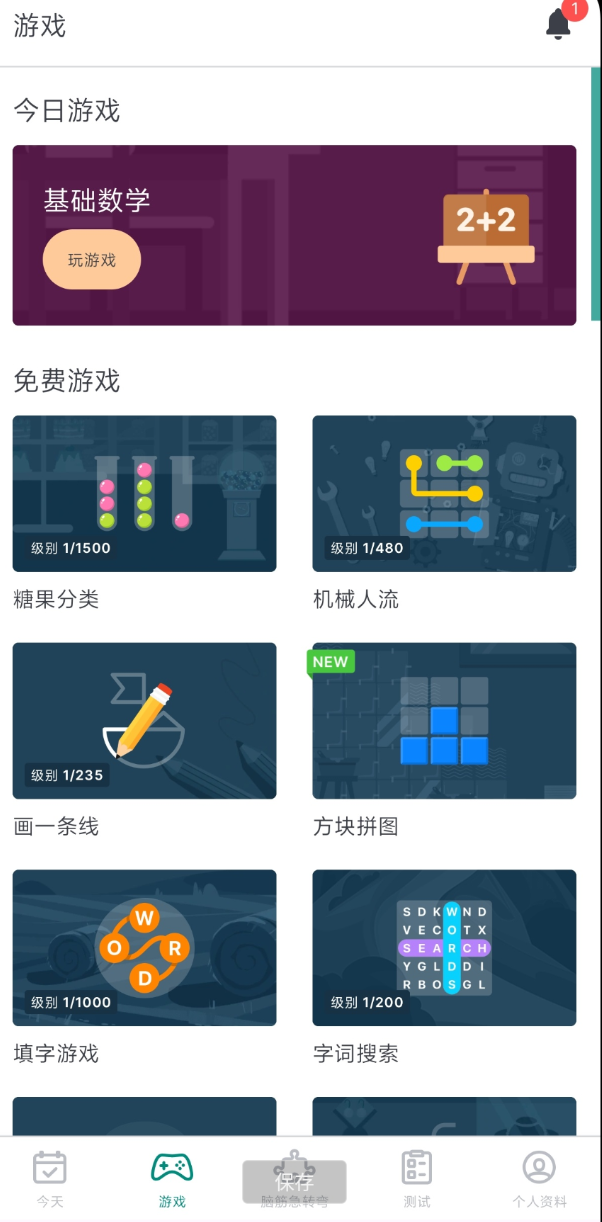Viewport: 602px width, 1222px height.
Task: Tap 玩游戏 on the 基础数学 banner
Action: 92,260
